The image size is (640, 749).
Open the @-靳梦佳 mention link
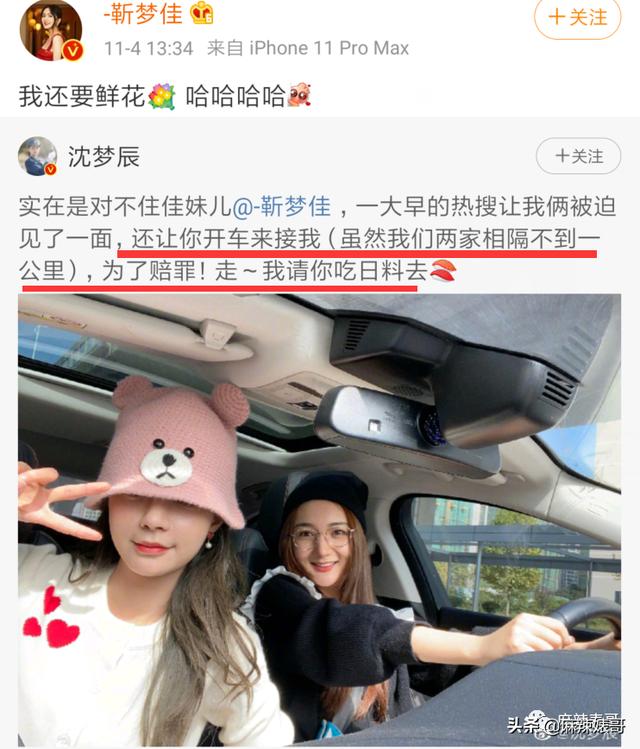282,207
